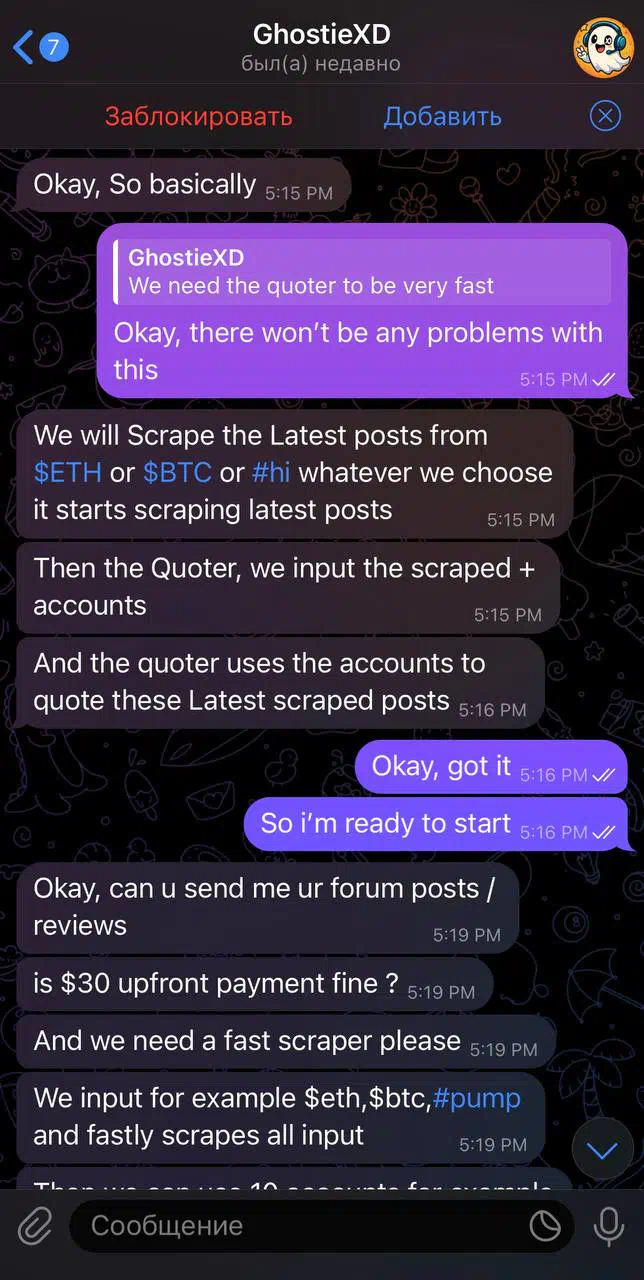Open the #pump hashtag link
This screenshot has height=1280, width=644.
coord(477,1098)
